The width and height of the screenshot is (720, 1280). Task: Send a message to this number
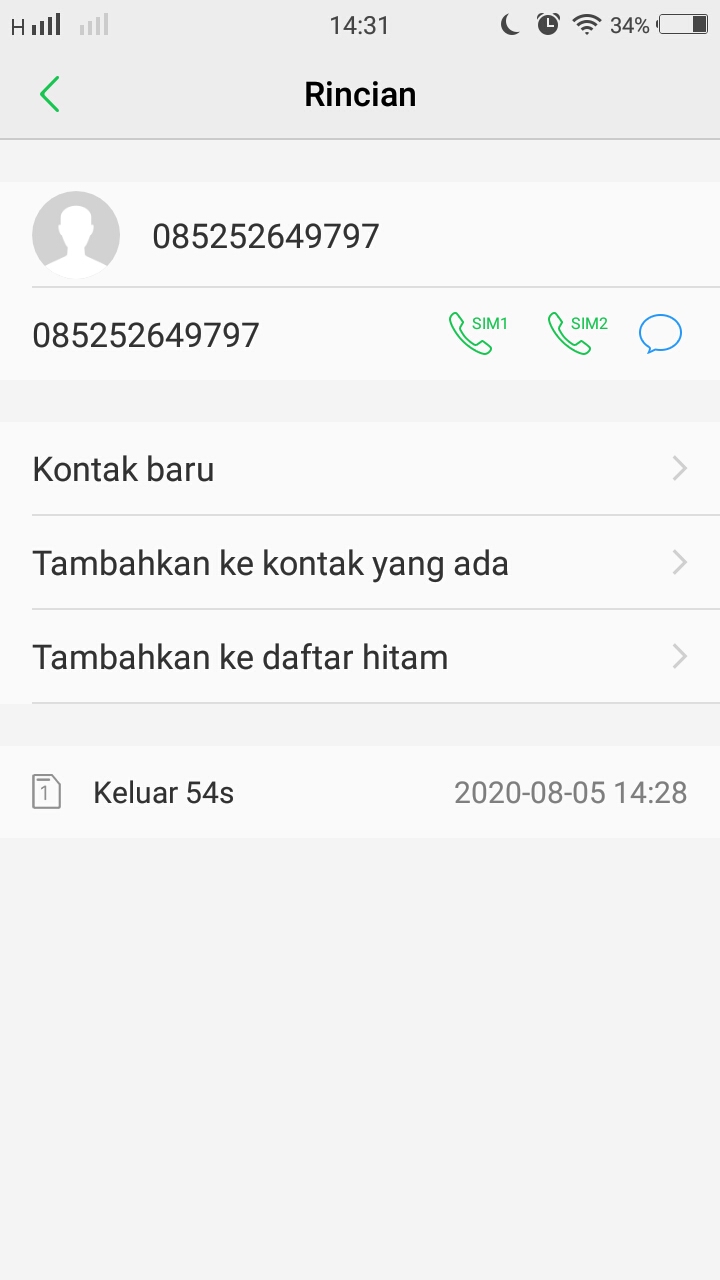tap(660, 334)
